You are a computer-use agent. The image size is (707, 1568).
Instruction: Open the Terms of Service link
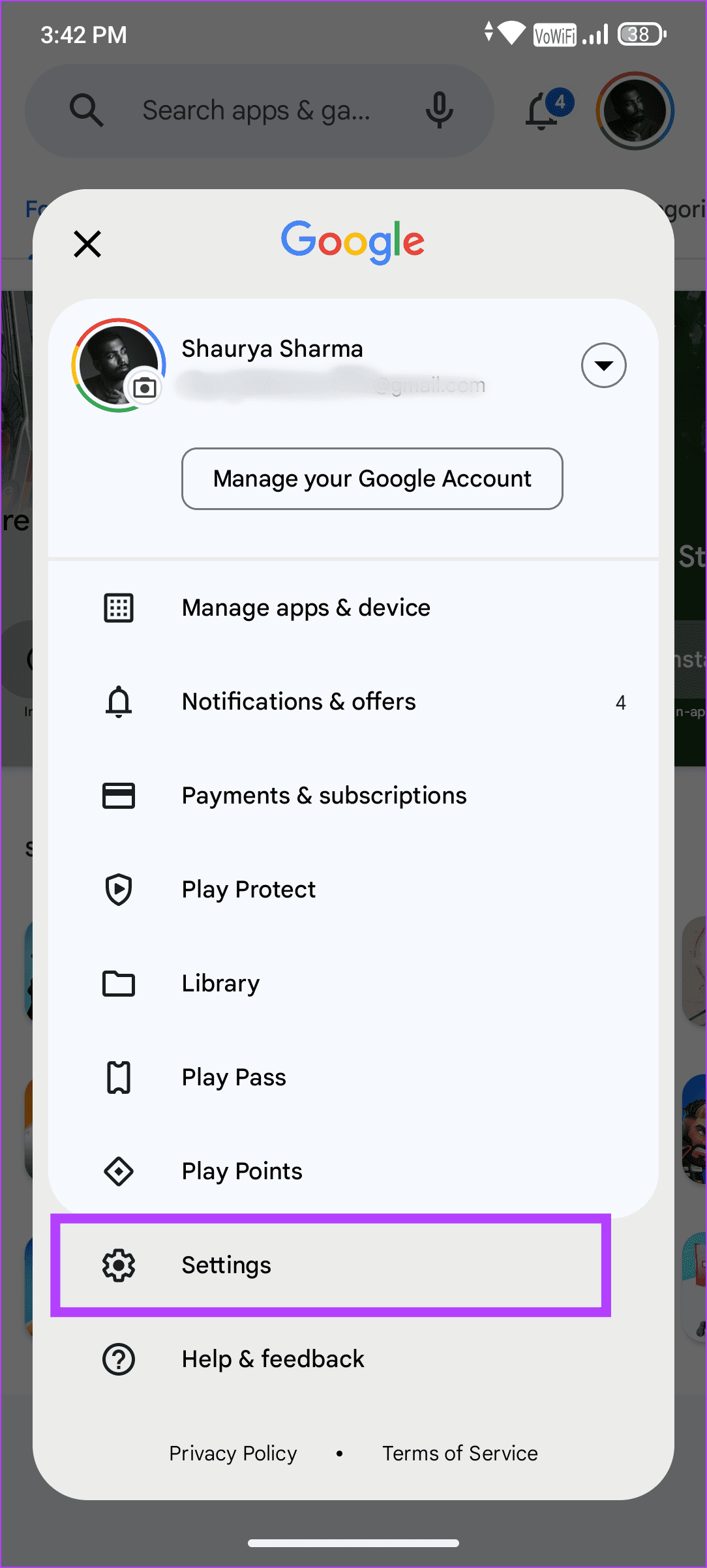pyautogui.click(x=460, y=1453)
